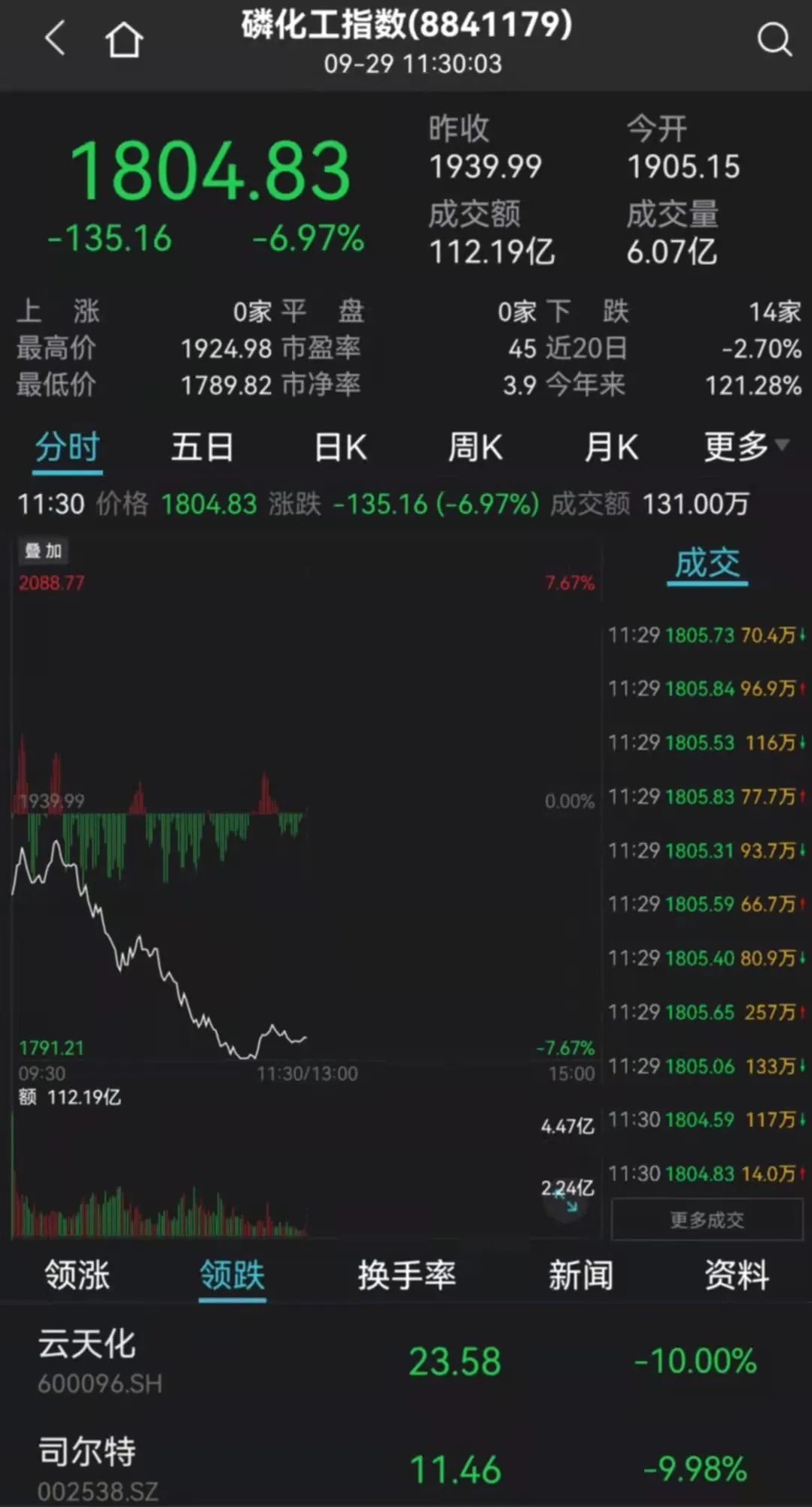
Task: Open the home icon
Action: [123, 39]
